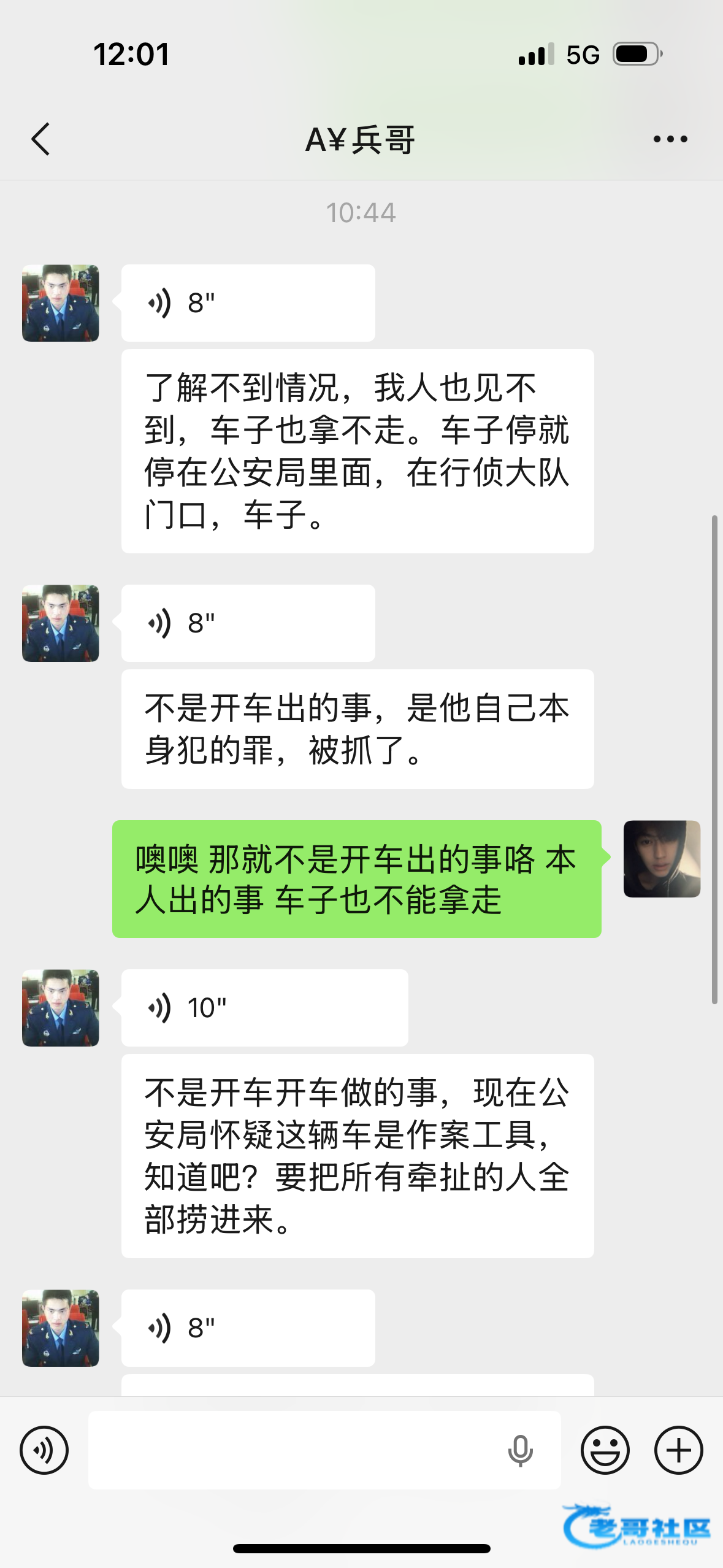Open the plus attachments menu
The width and height of the screenshot is (723, 1568).
click(678, 1450)
